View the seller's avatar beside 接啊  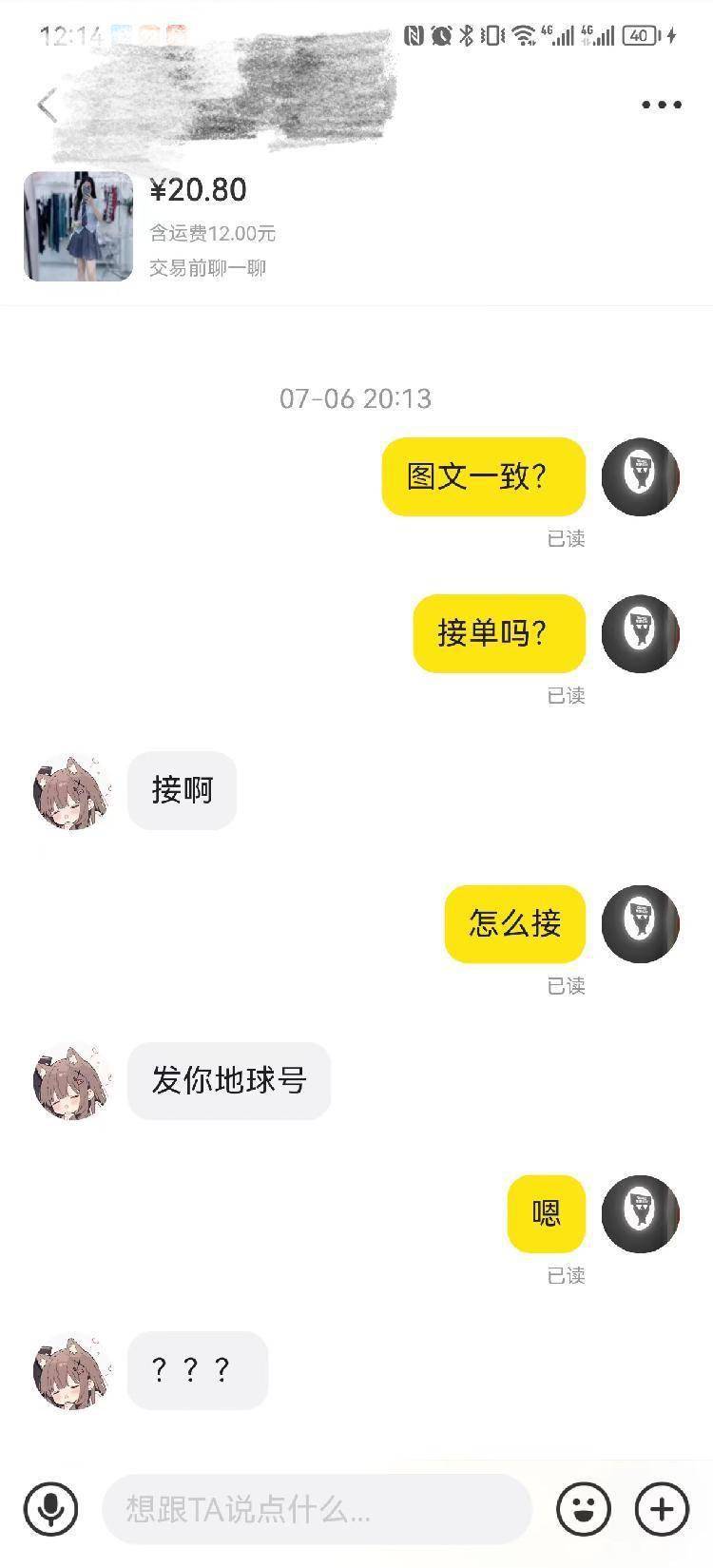[72, 791]
